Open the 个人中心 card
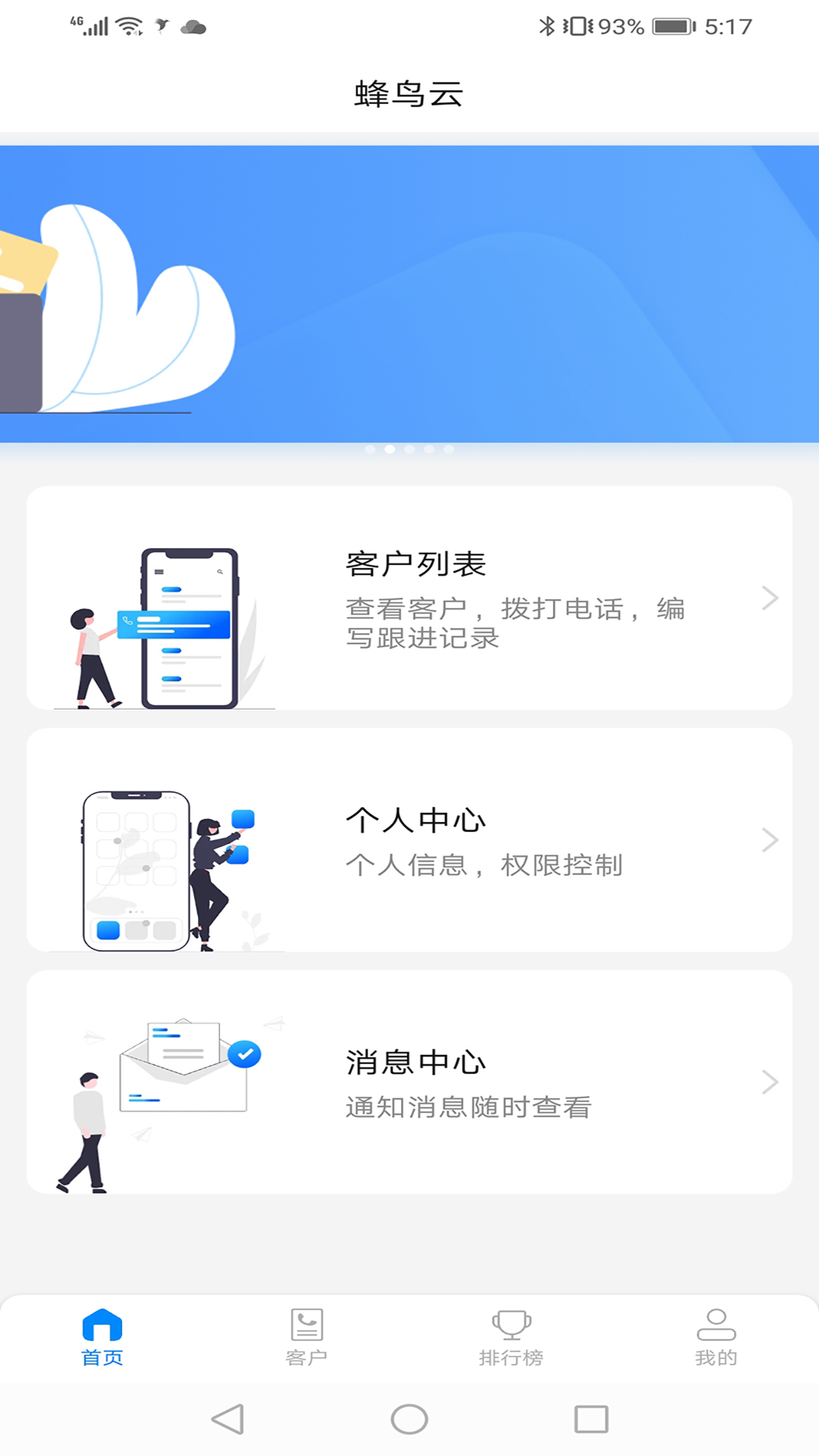Viewport: 819px width, 1456px height. (409, 839)
